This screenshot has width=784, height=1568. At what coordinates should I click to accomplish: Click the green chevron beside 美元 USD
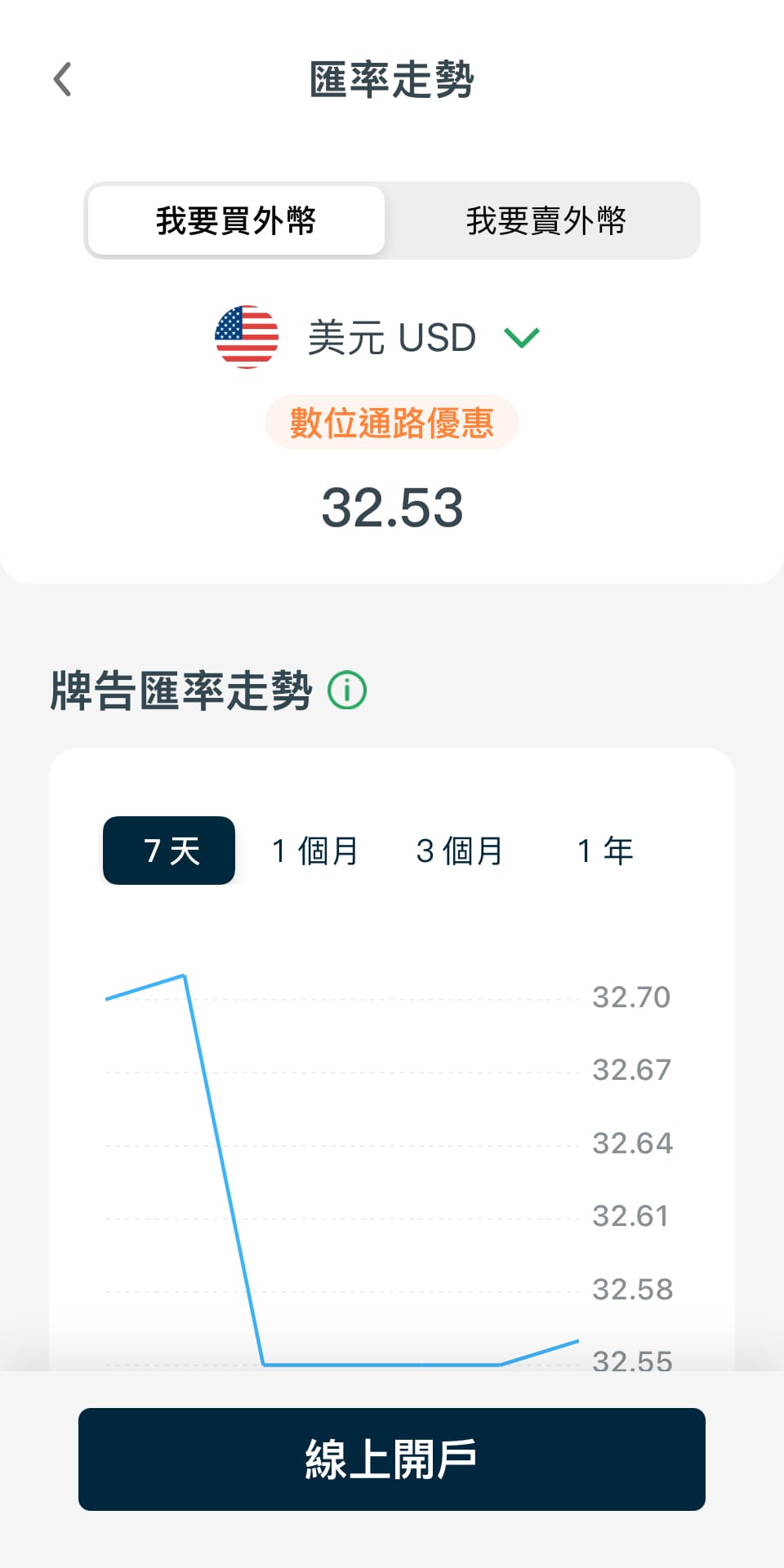click(x=522, y=337)
